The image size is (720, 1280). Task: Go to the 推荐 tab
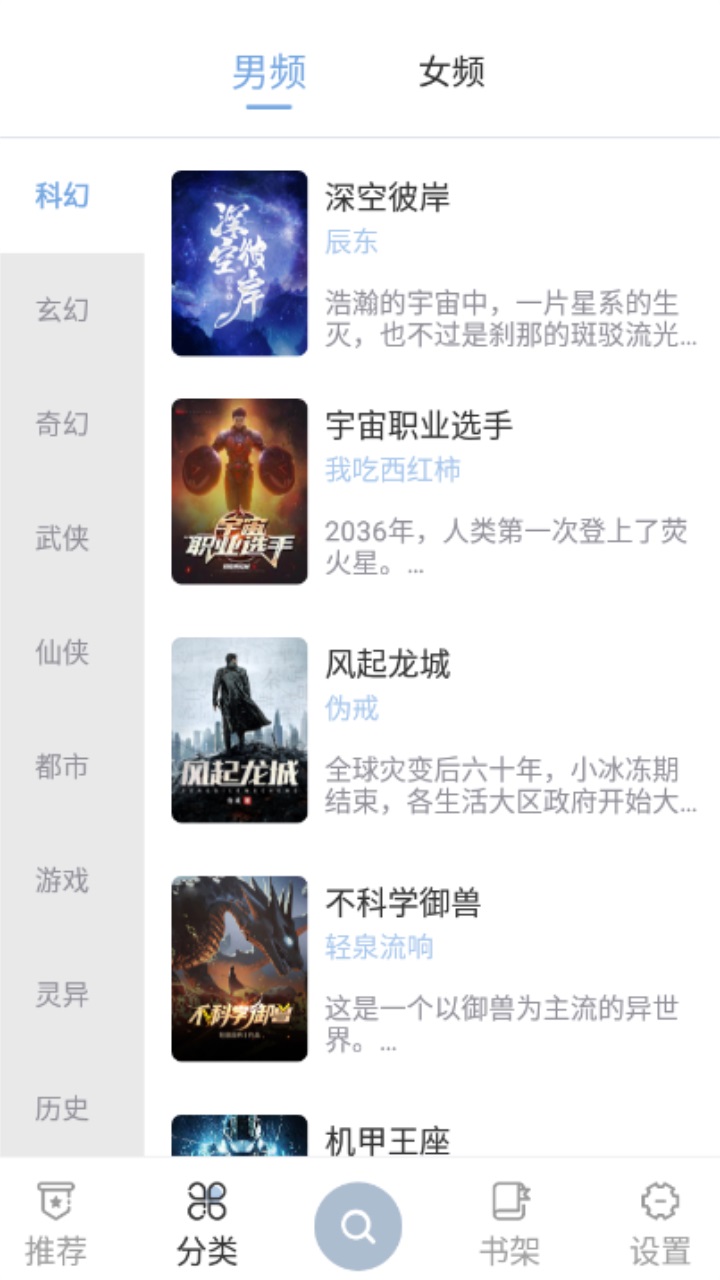coord(56,1224)
